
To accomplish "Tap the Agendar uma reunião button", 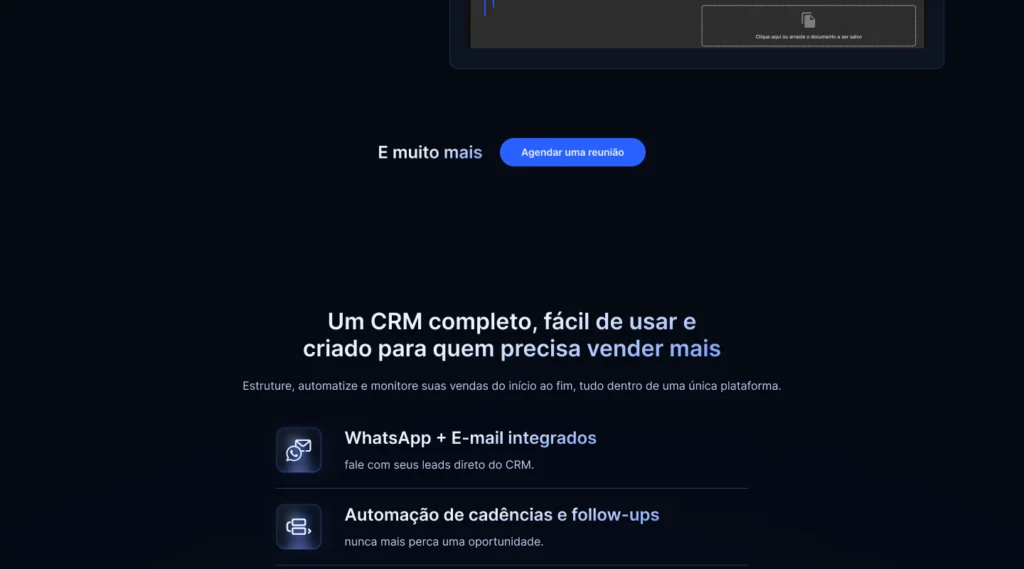I will [x=572, y=152].
